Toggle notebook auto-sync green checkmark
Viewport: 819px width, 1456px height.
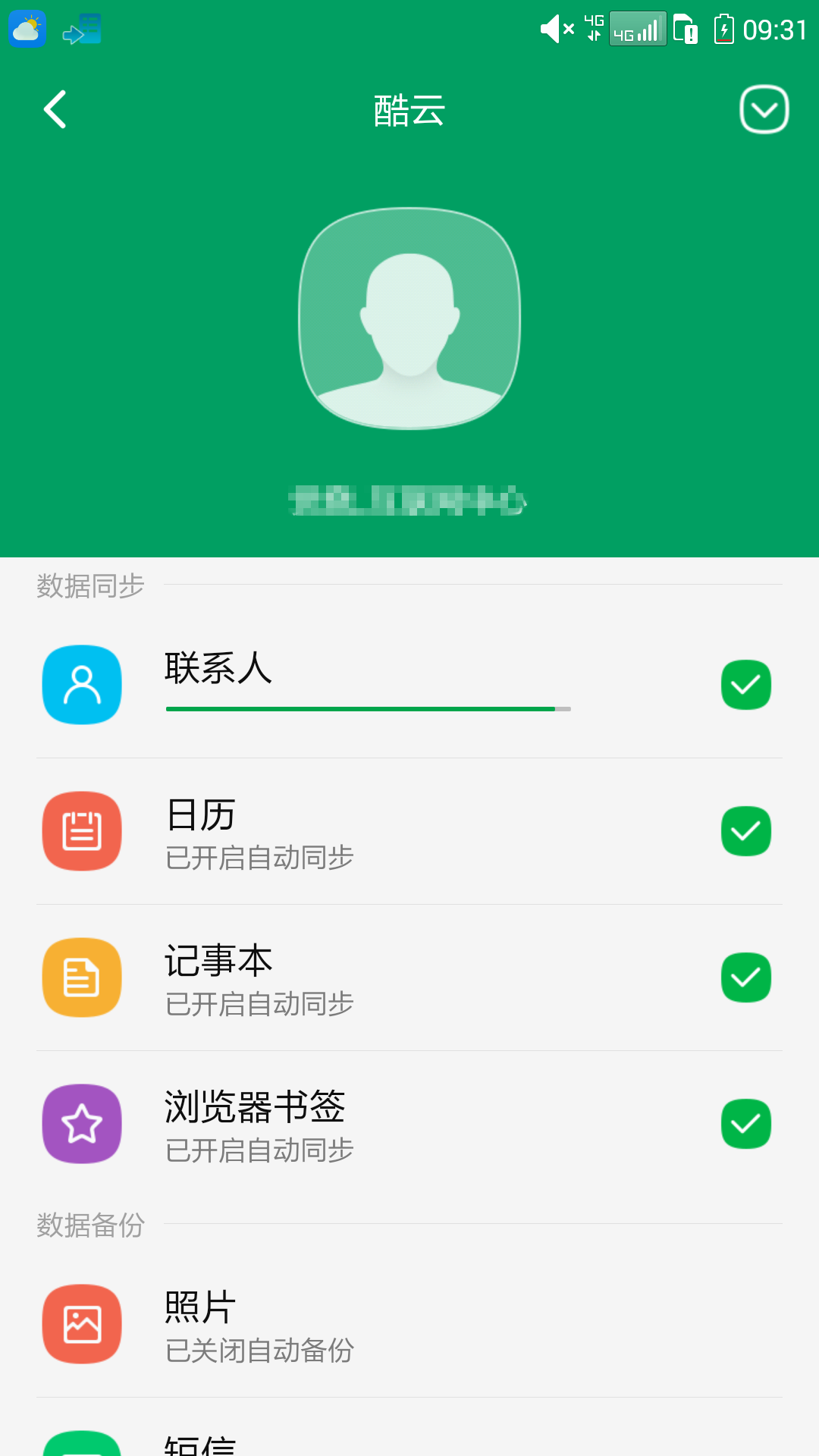point(745,977)
